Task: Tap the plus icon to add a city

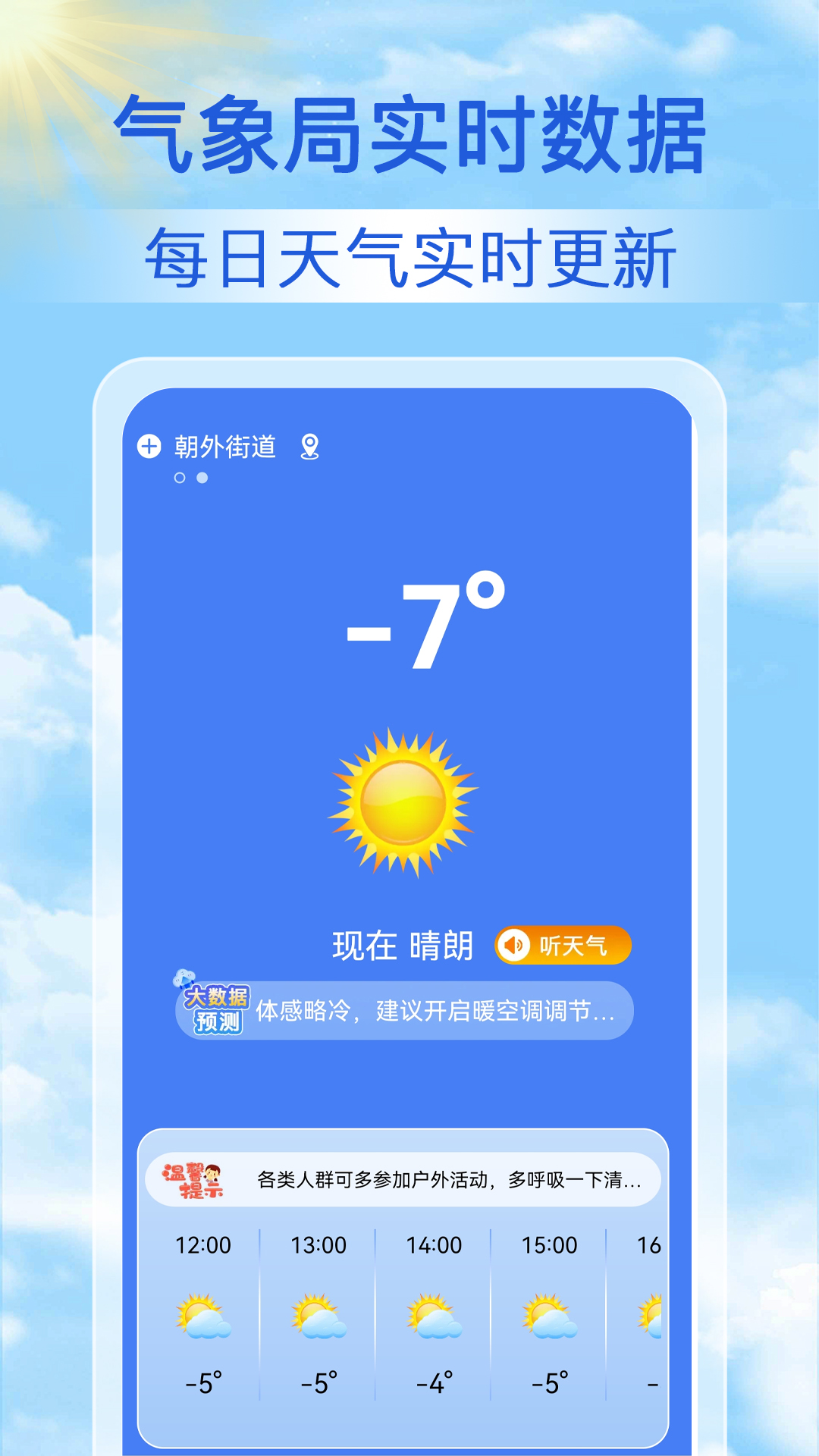Action: coord(149,447)
